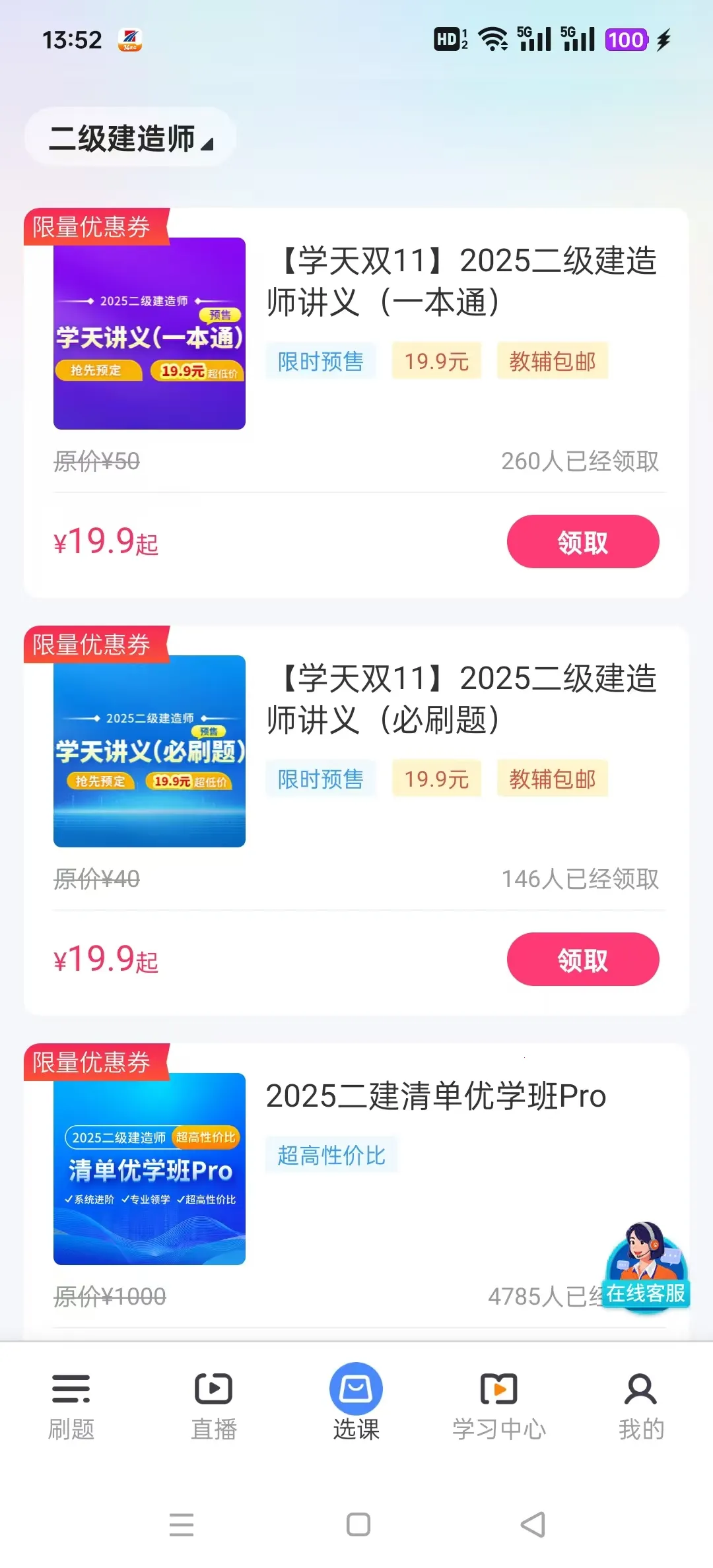Tap the 限时预售 tag on first course
This screenshot has width=713, height=1568.
tap(320, 361)
